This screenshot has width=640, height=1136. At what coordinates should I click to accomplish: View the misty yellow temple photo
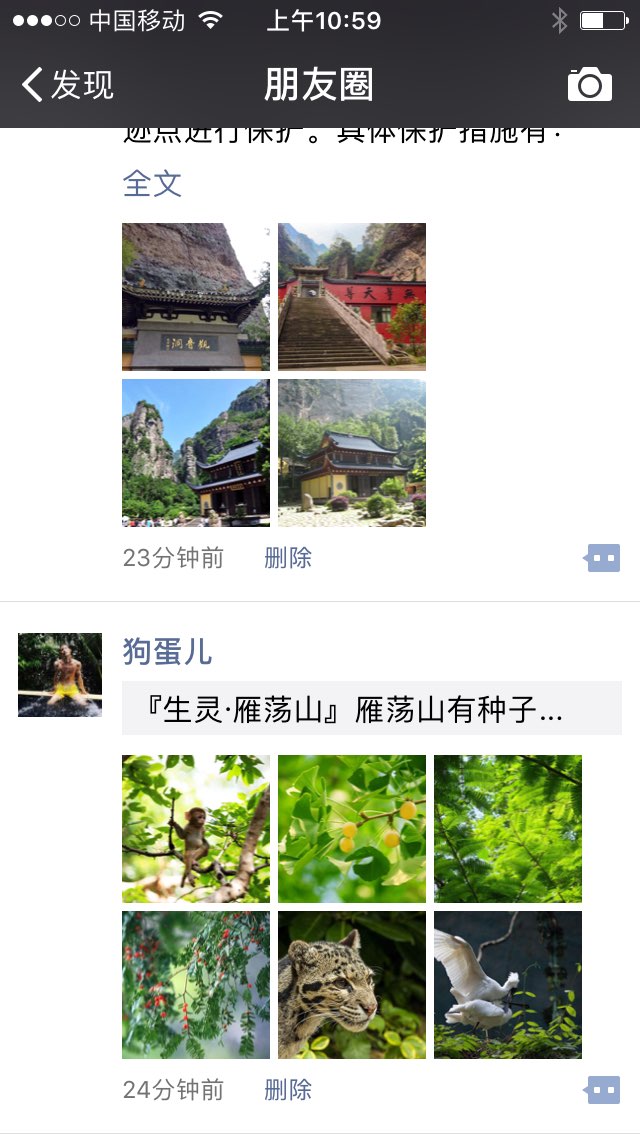coord(352,453)
